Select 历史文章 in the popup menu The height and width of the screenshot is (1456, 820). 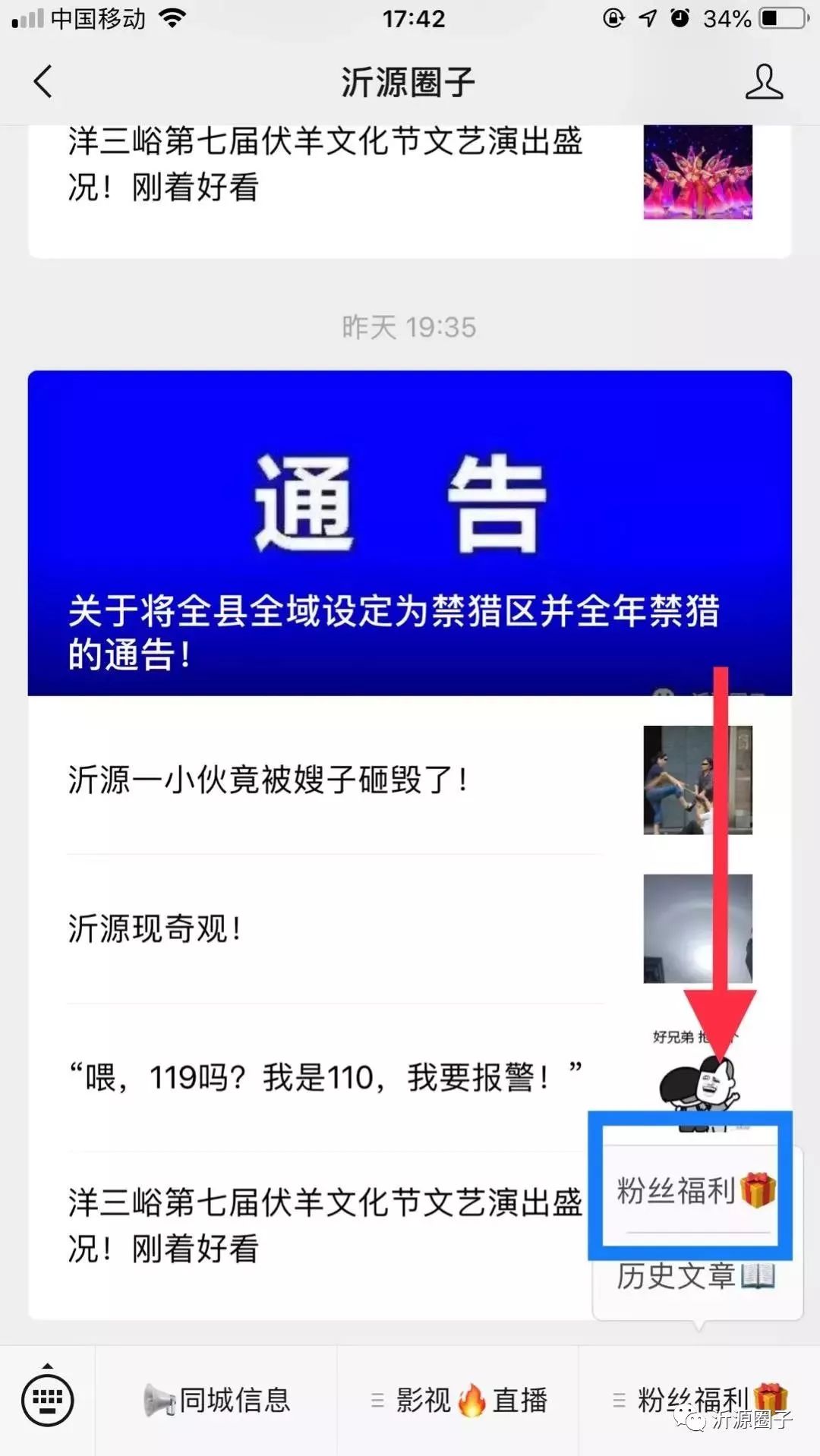695,1277
